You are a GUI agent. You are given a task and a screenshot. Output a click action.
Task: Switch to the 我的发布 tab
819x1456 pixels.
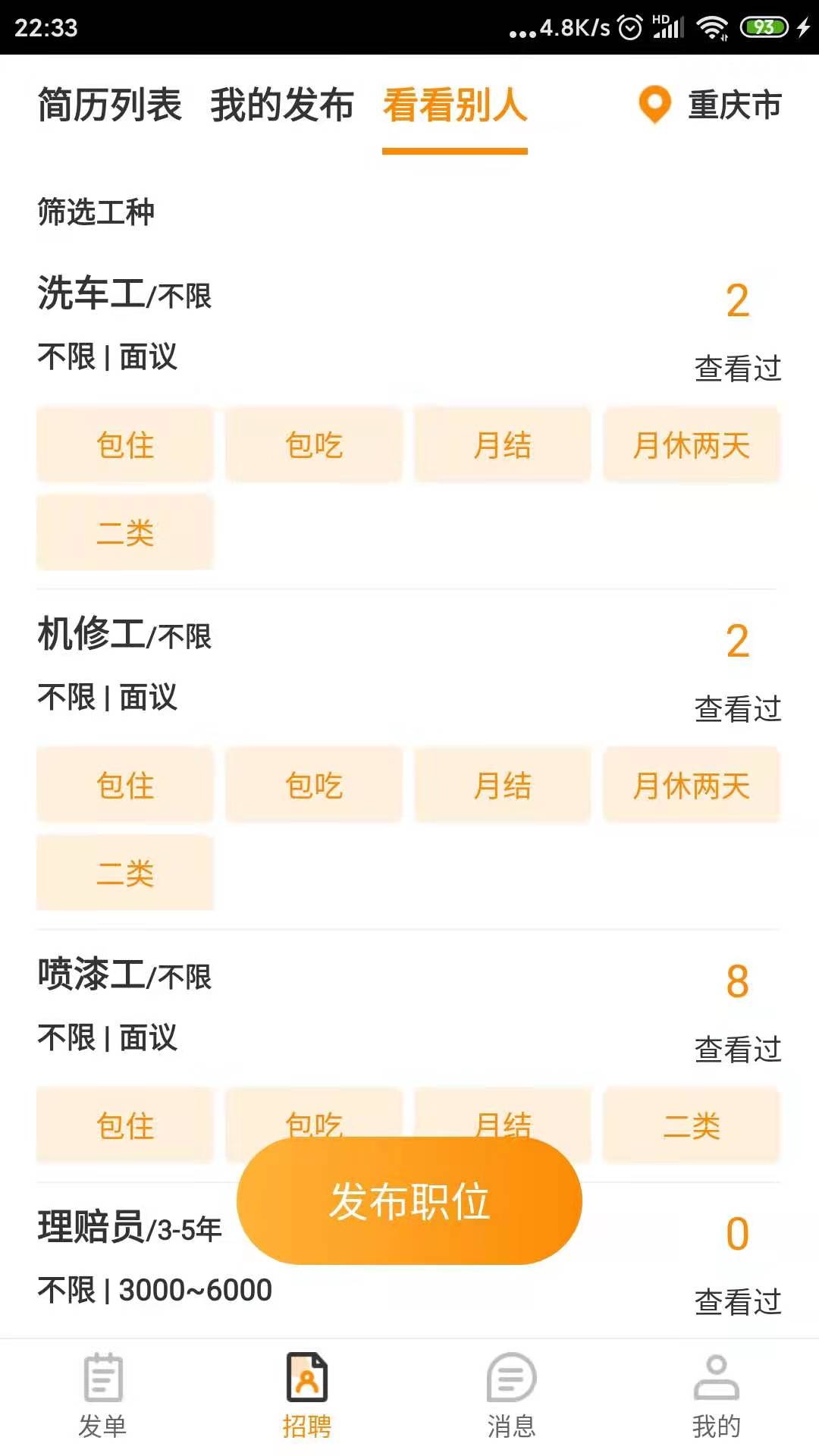click(x=281, y=106)
